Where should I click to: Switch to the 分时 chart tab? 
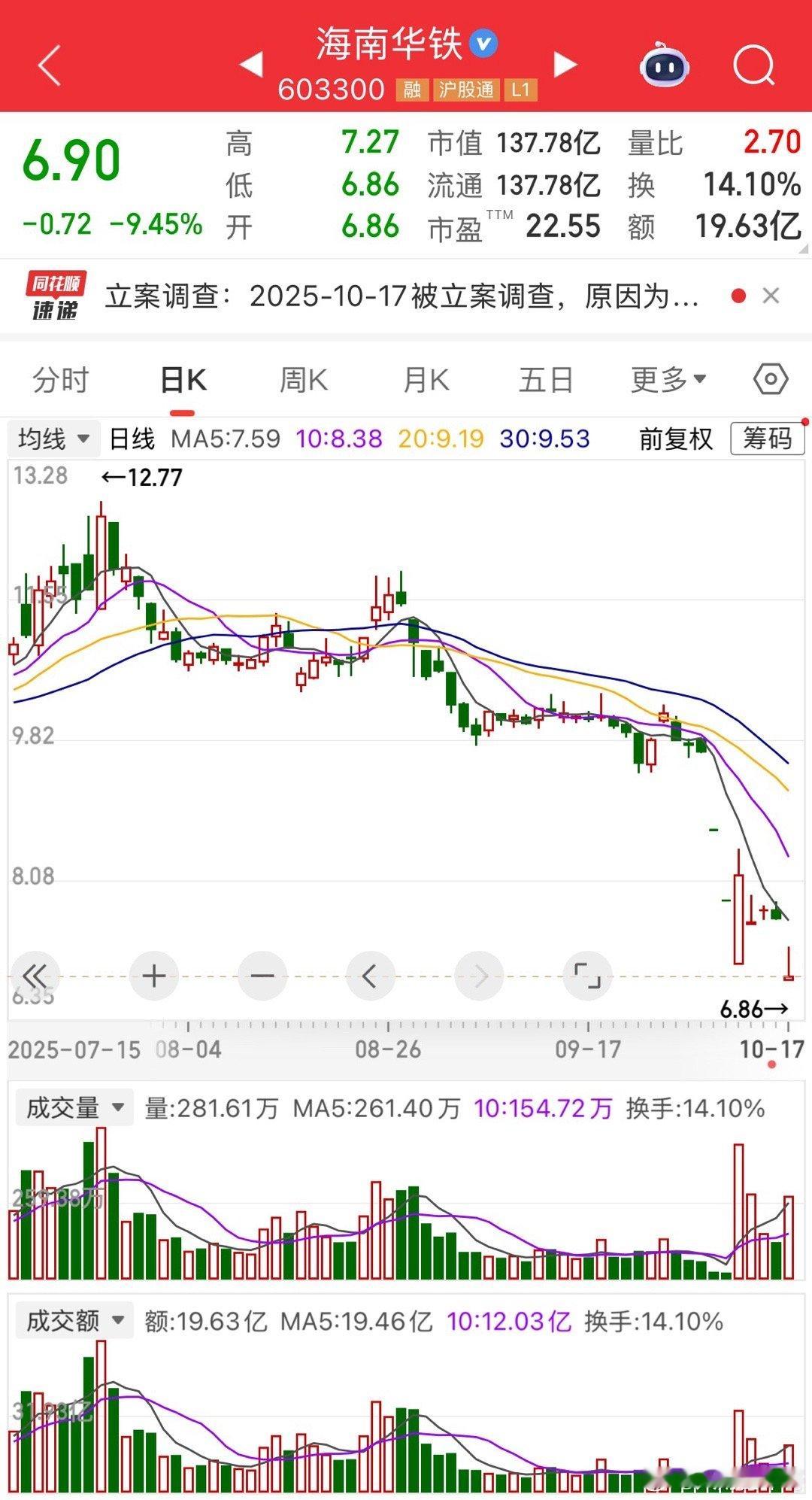coord(61,380)
